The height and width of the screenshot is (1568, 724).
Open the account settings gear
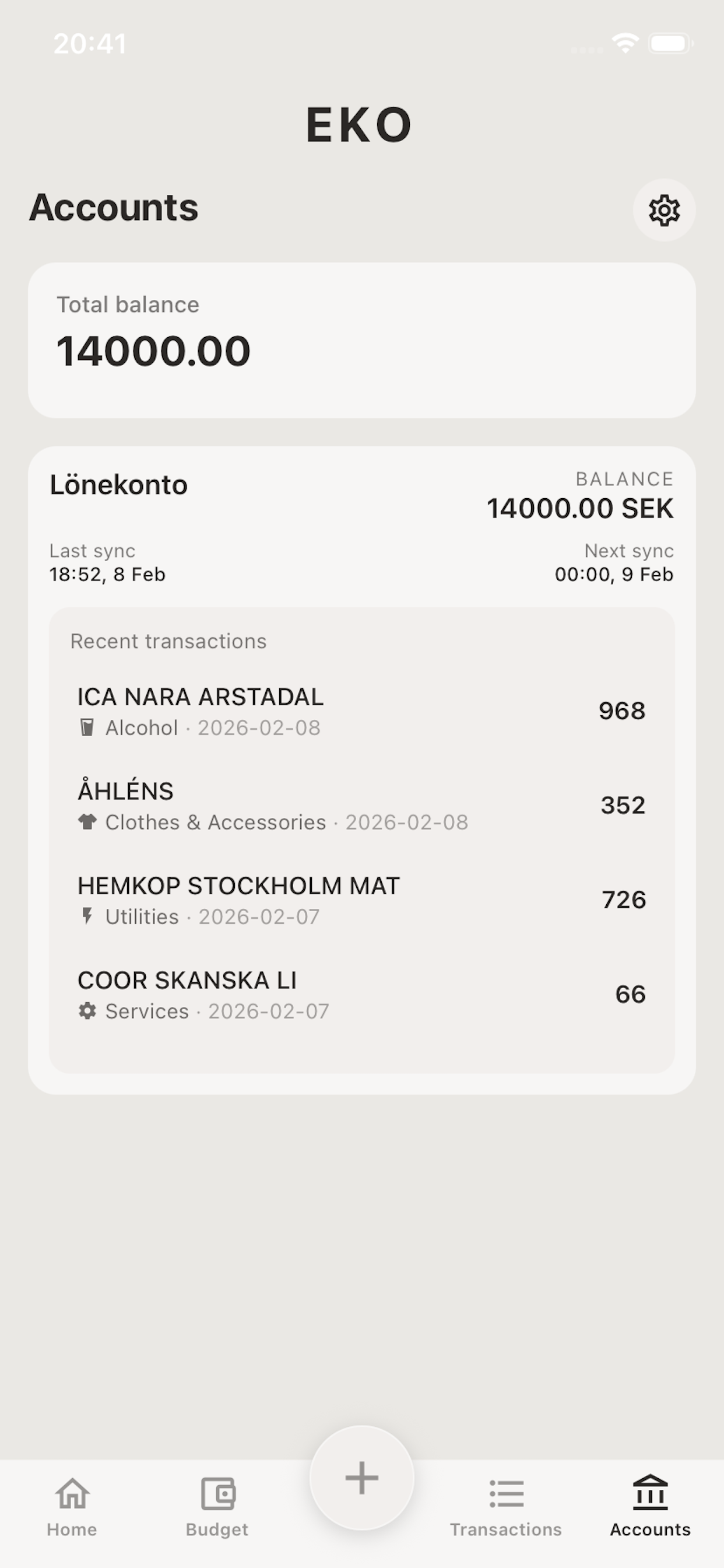pos(664,211)
